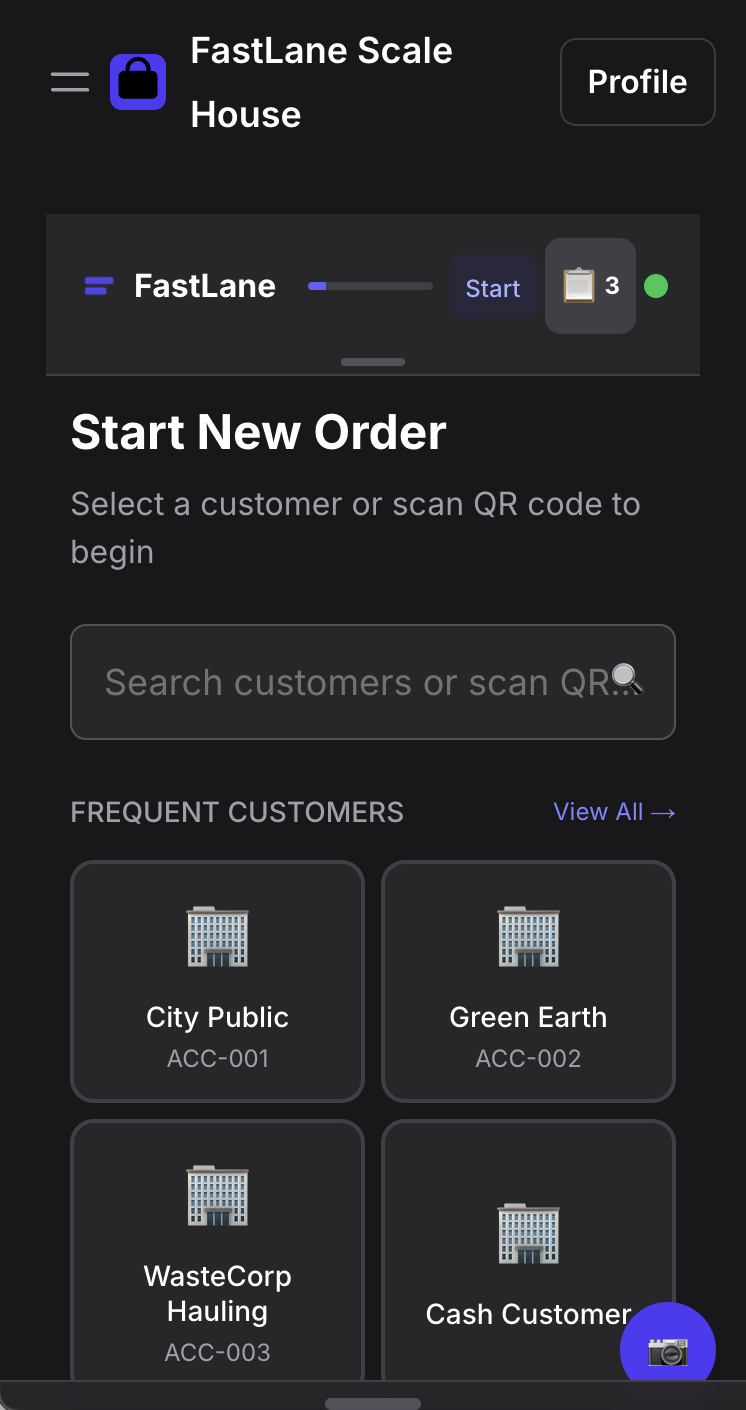The image size is (746, 1410).
Task: Expand the FREQUENT CUSTOMERS section
Action: pyautogui.click(x=236, y=811)
